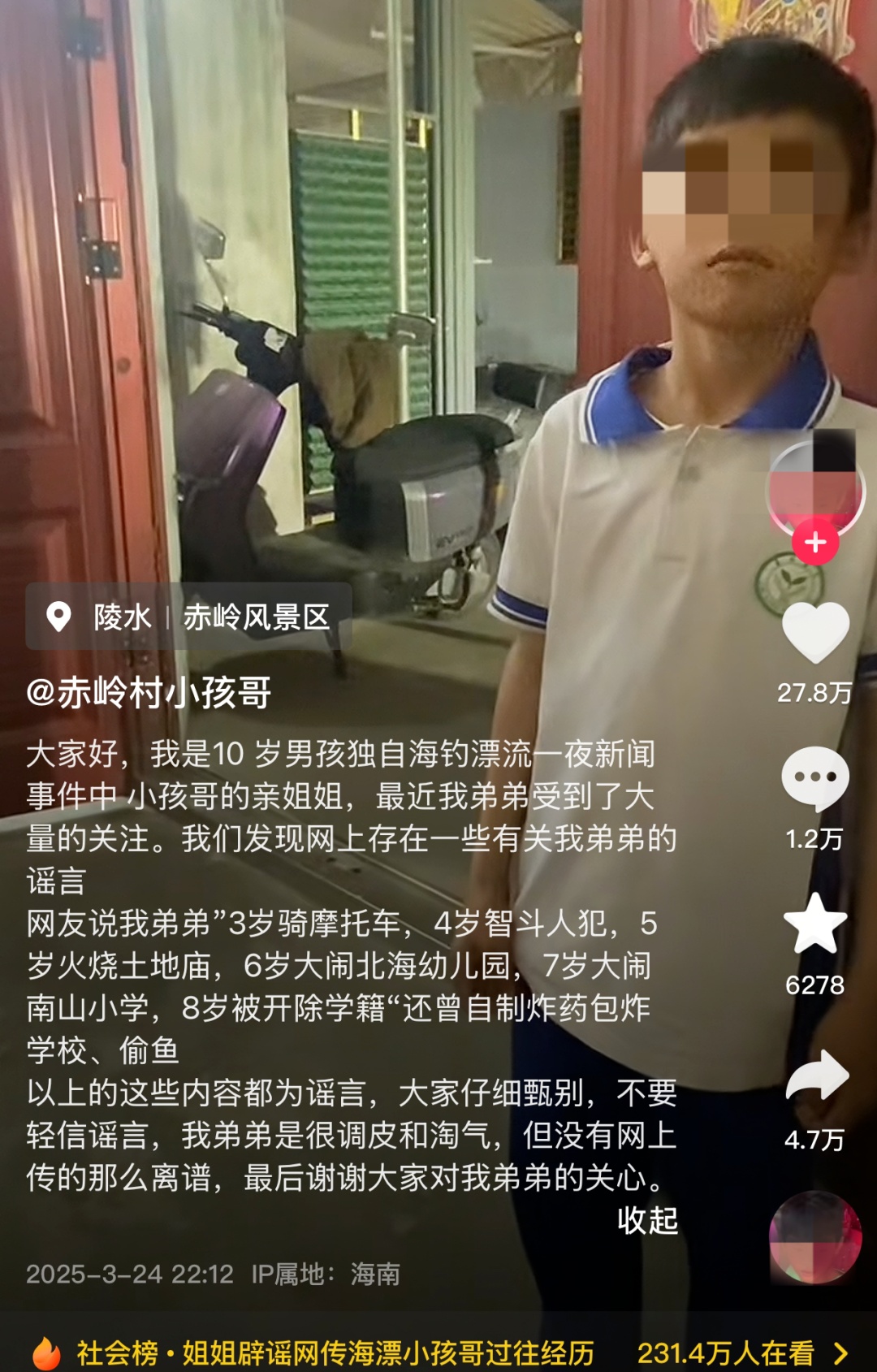Image resolution: width=877 pixels, height=1372 pixels.
Task: Tap the 2025-3-24 timestamp text
Action: pyautogui.click(x=130, y=1275)
